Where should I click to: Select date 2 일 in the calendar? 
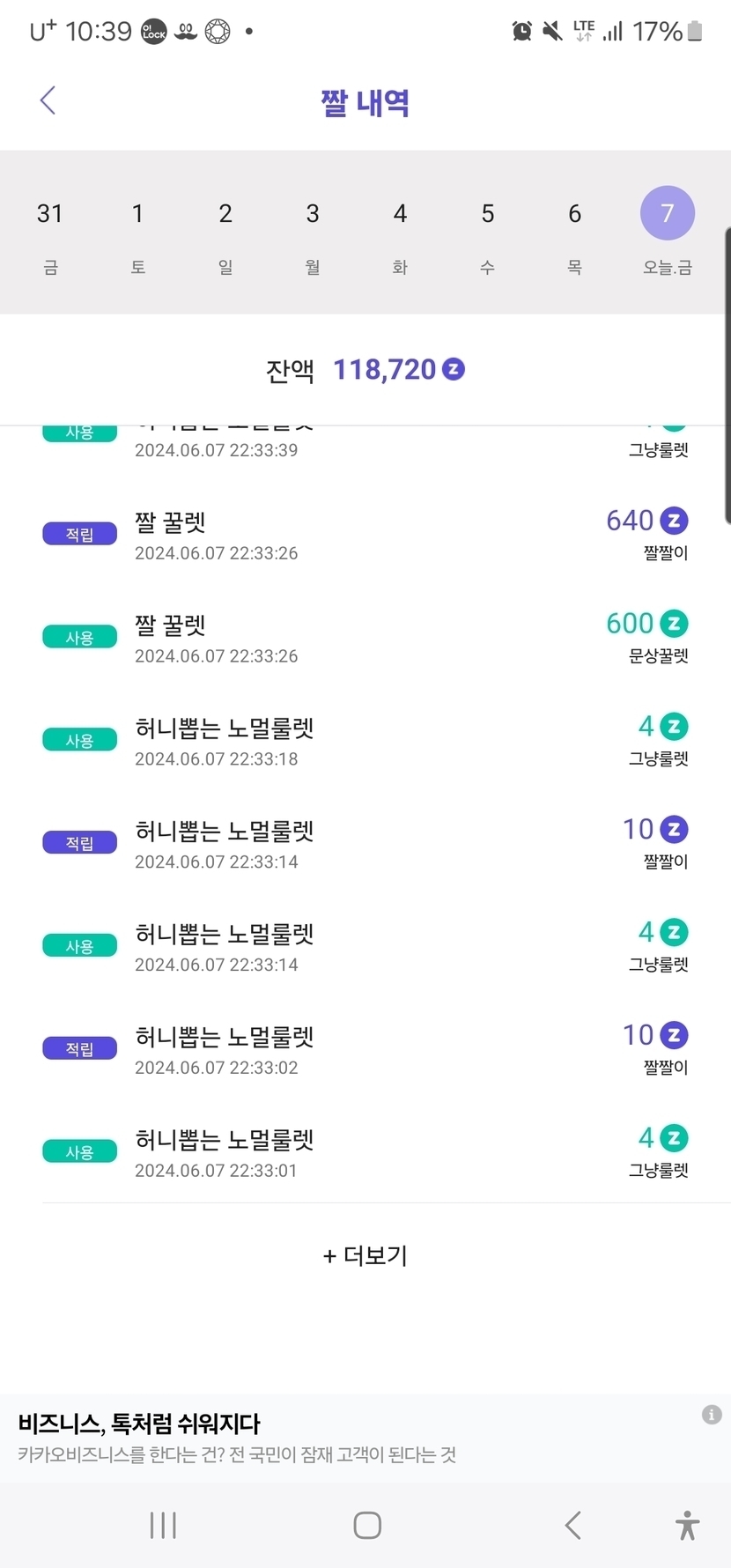[x=225, y=232]
